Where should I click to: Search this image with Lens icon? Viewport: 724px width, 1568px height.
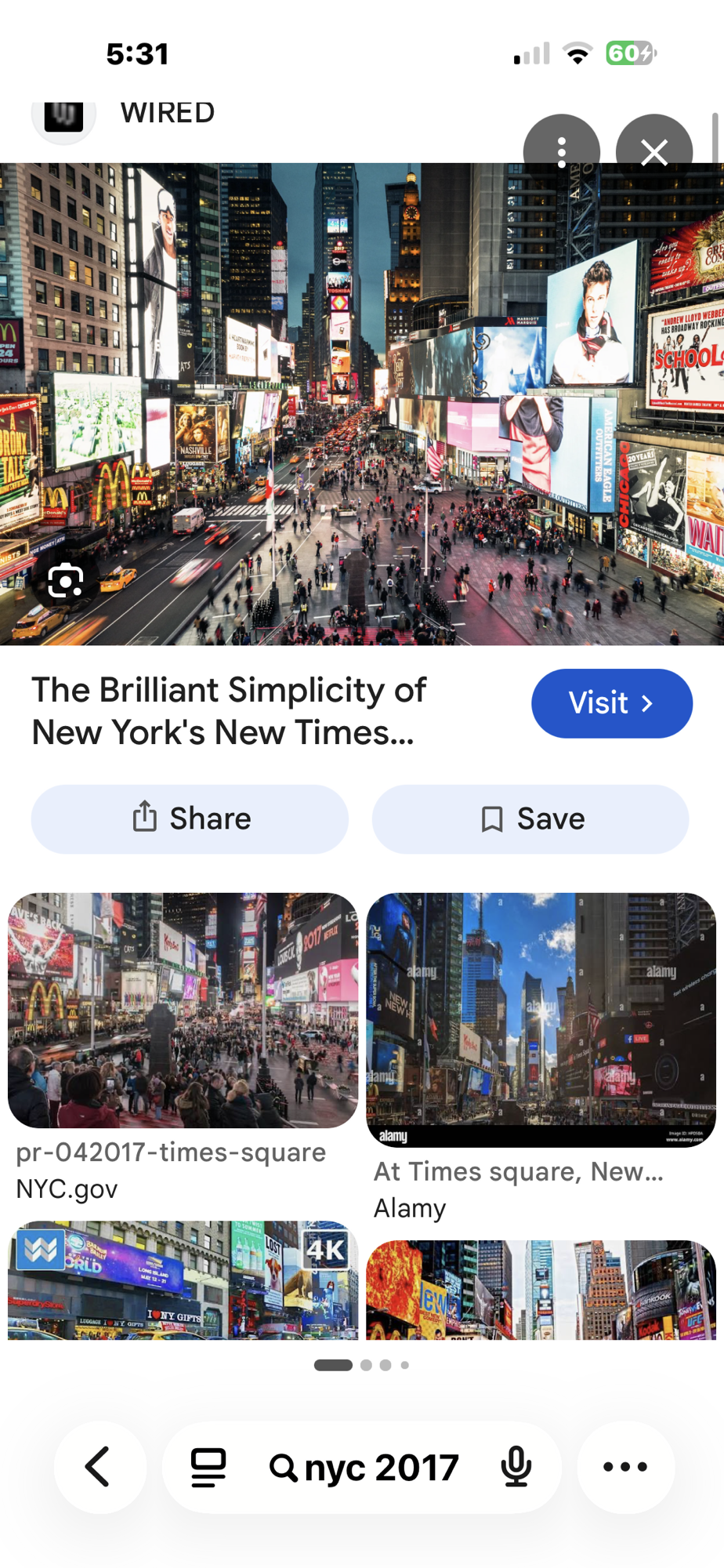coord(66,581)
